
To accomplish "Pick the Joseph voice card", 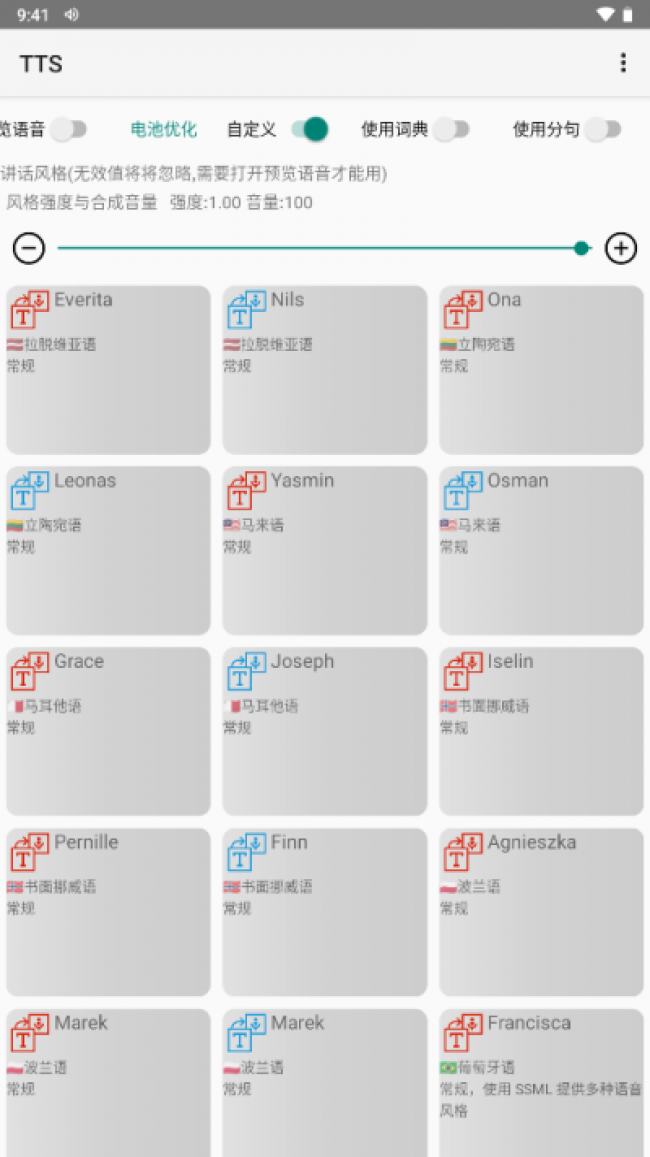I will [x=325, y=732].
